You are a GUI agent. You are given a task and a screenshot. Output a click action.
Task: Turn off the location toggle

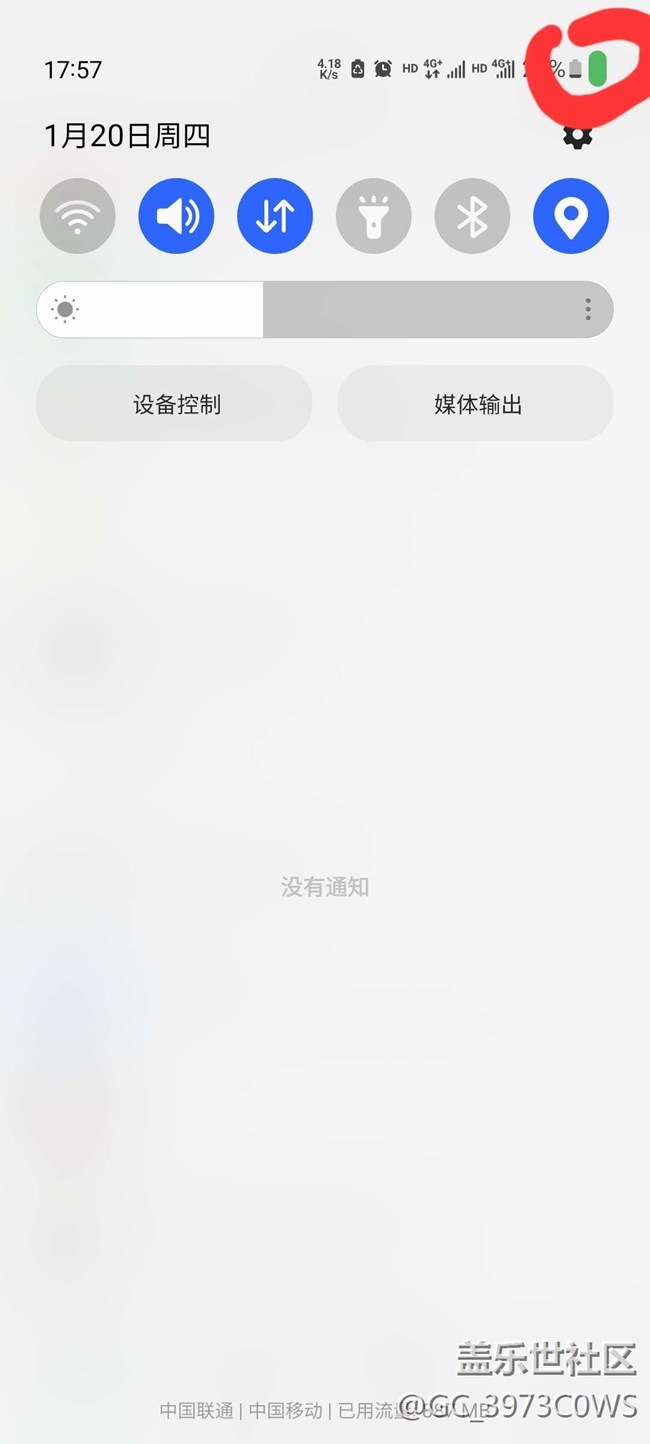point(571,215)
